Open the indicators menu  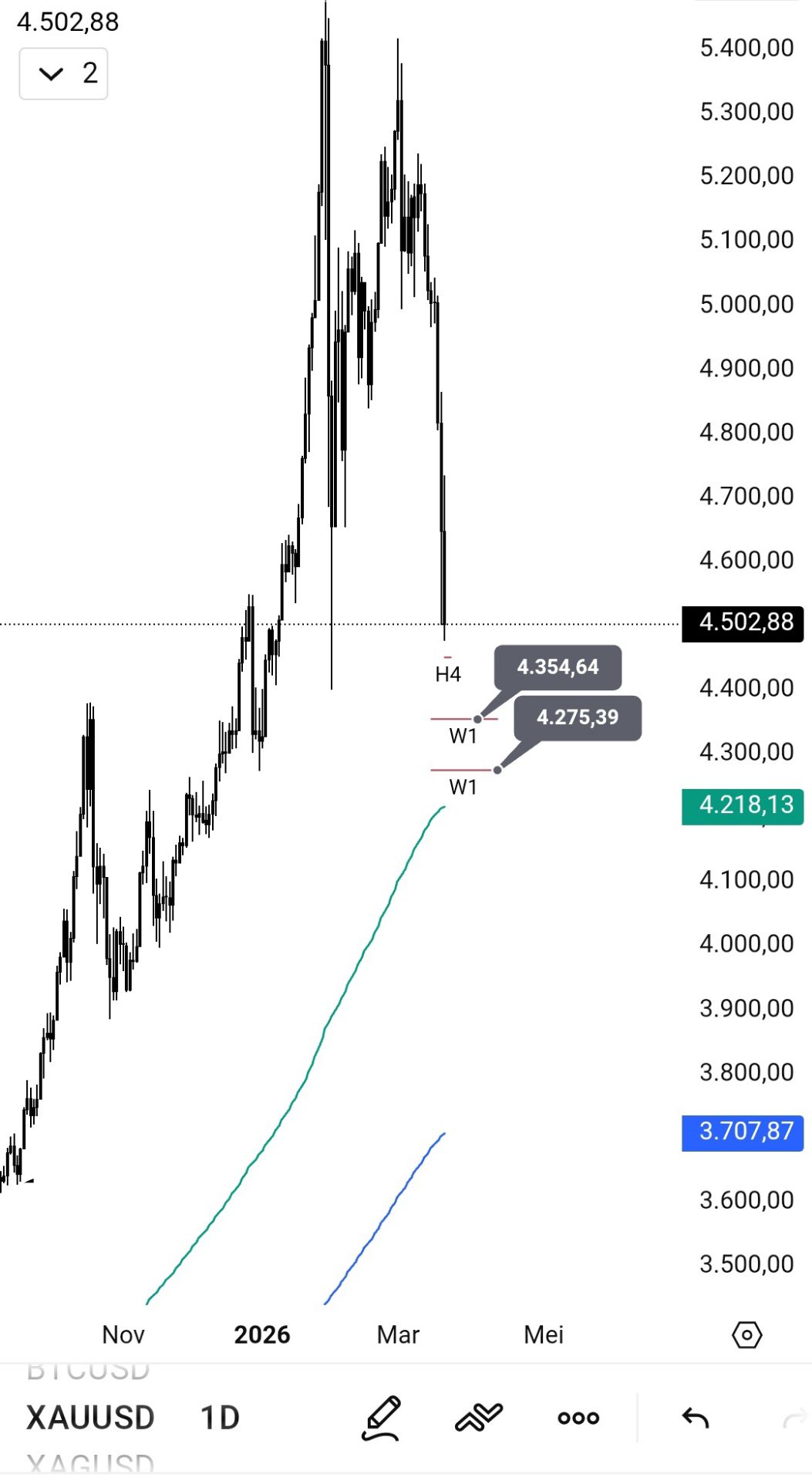[479, 1418]
